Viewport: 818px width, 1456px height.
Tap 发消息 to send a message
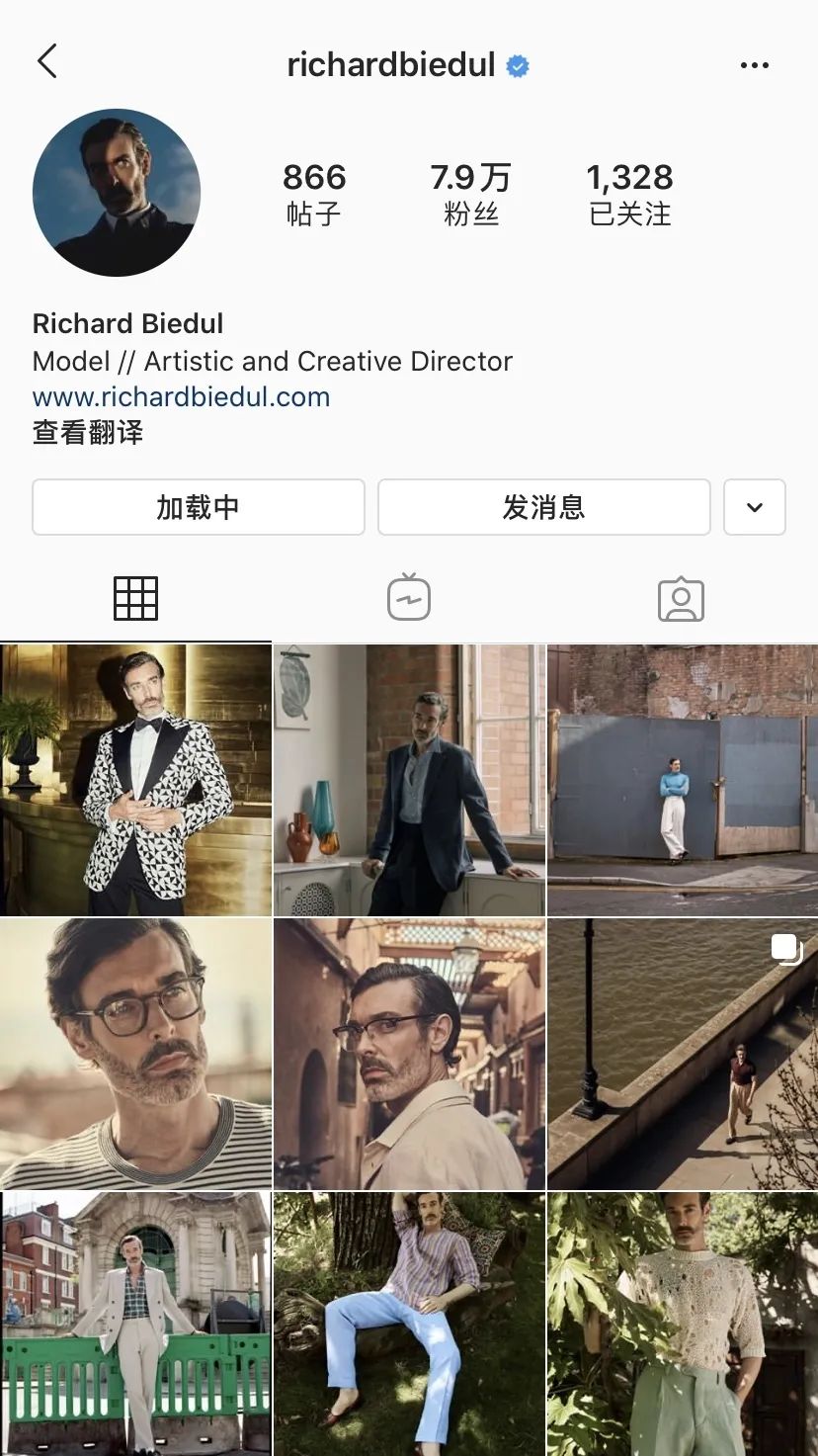pyautogui.click(x=543, y=507)
